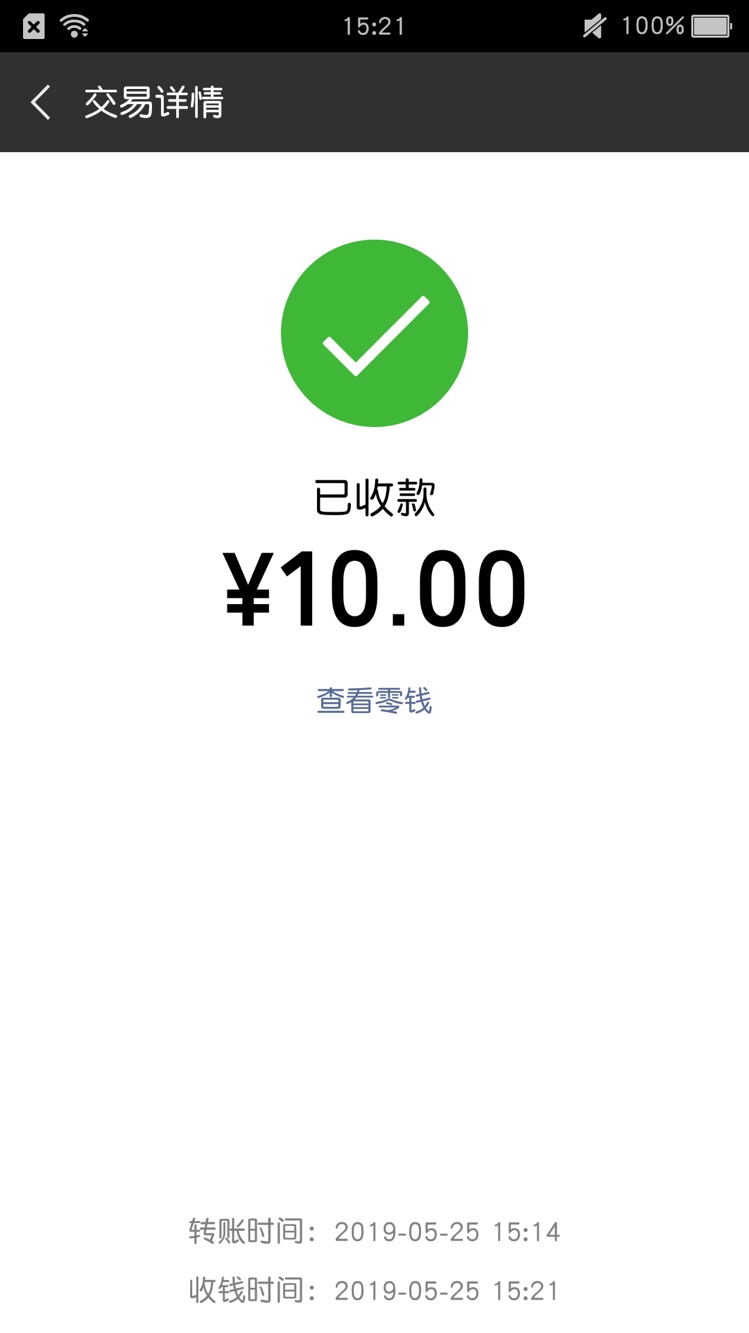749x1333 pixels.
Task: Open the 查看零钱 link
Action: [x=374, y=701]
